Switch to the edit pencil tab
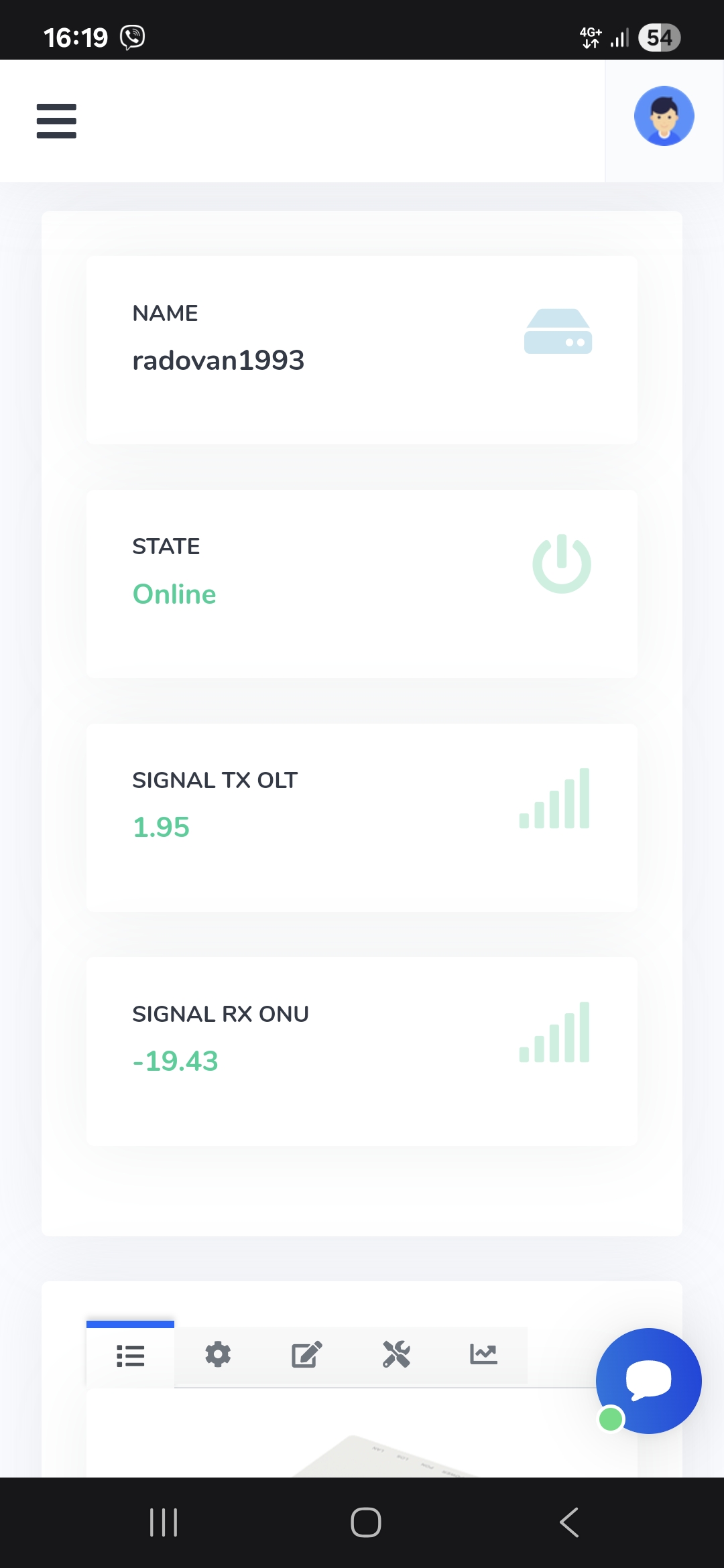724x1568 pixels. [306, 1355]
